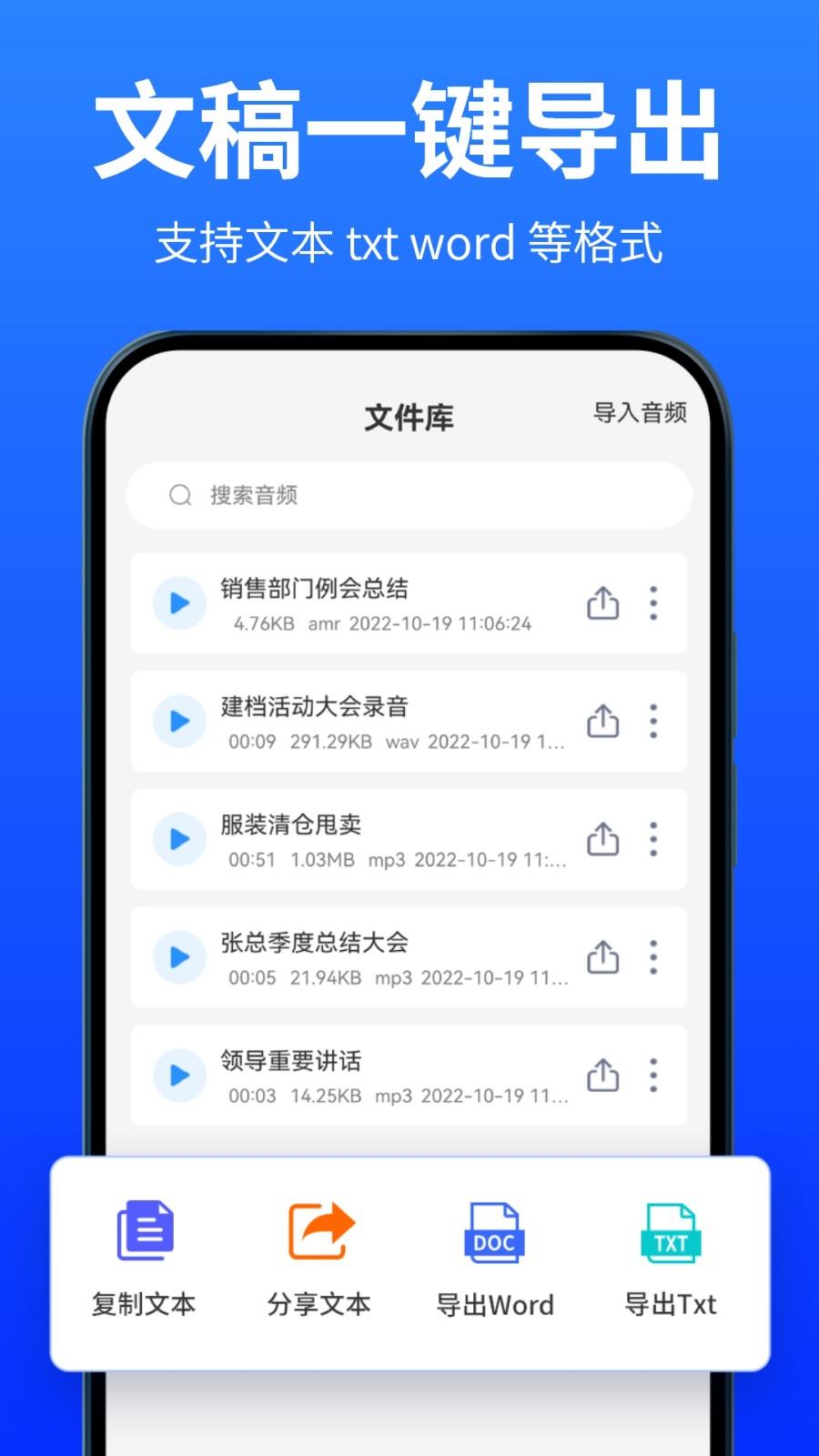819x1456 pixels.
Task: Share the 张总季度总结大会 recording
Action: point(602,957)
